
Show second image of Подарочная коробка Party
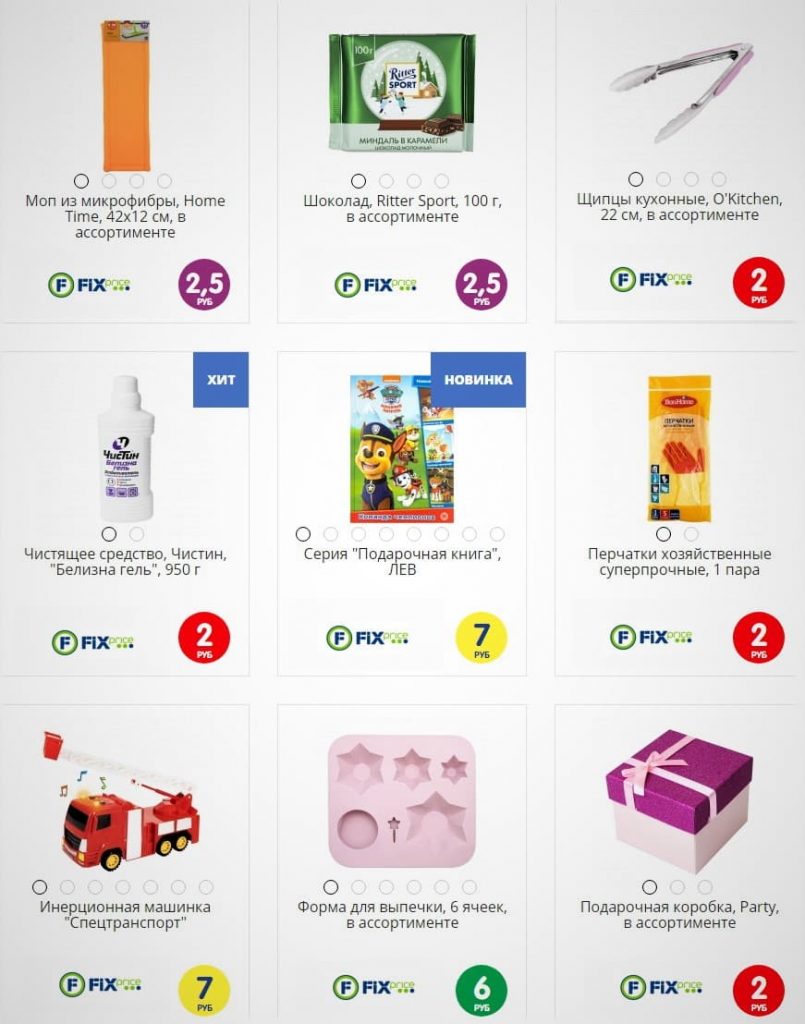[x=677, y=887]
